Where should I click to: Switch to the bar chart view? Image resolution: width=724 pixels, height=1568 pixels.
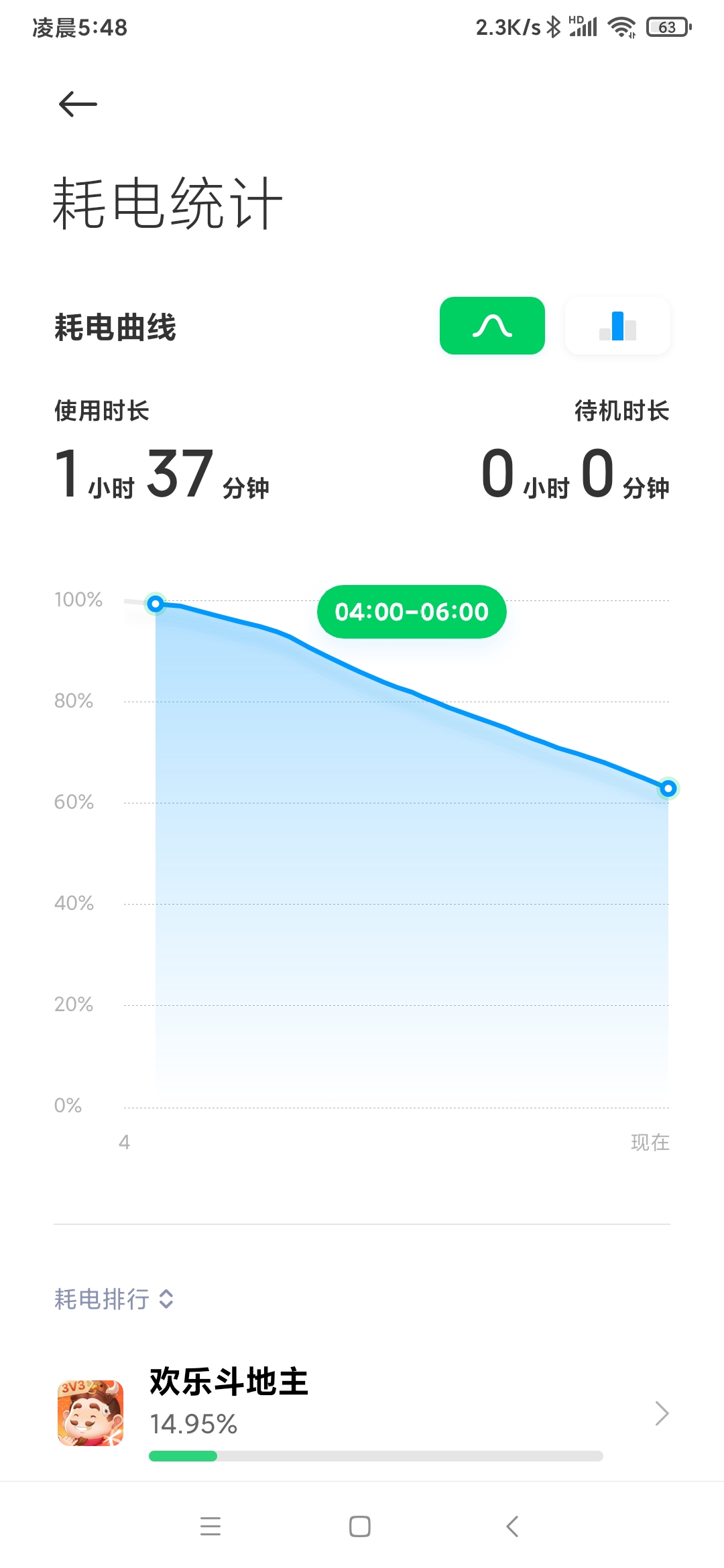point(617,326)
